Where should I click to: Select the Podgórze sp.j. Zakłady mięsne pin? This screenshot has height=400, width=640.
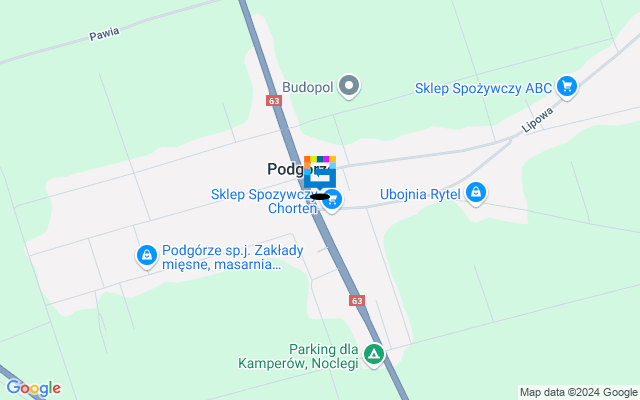(x=147, y=257)
